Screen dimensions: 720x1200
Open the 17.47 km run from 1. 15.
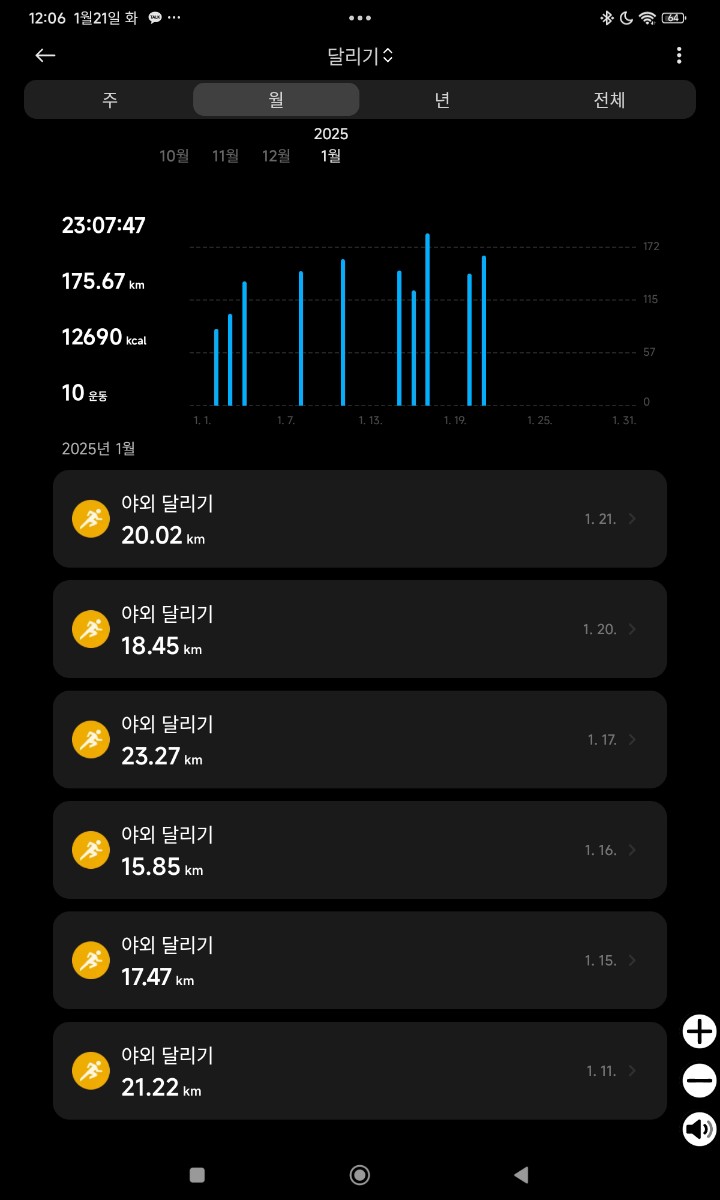tap(360, 960)
